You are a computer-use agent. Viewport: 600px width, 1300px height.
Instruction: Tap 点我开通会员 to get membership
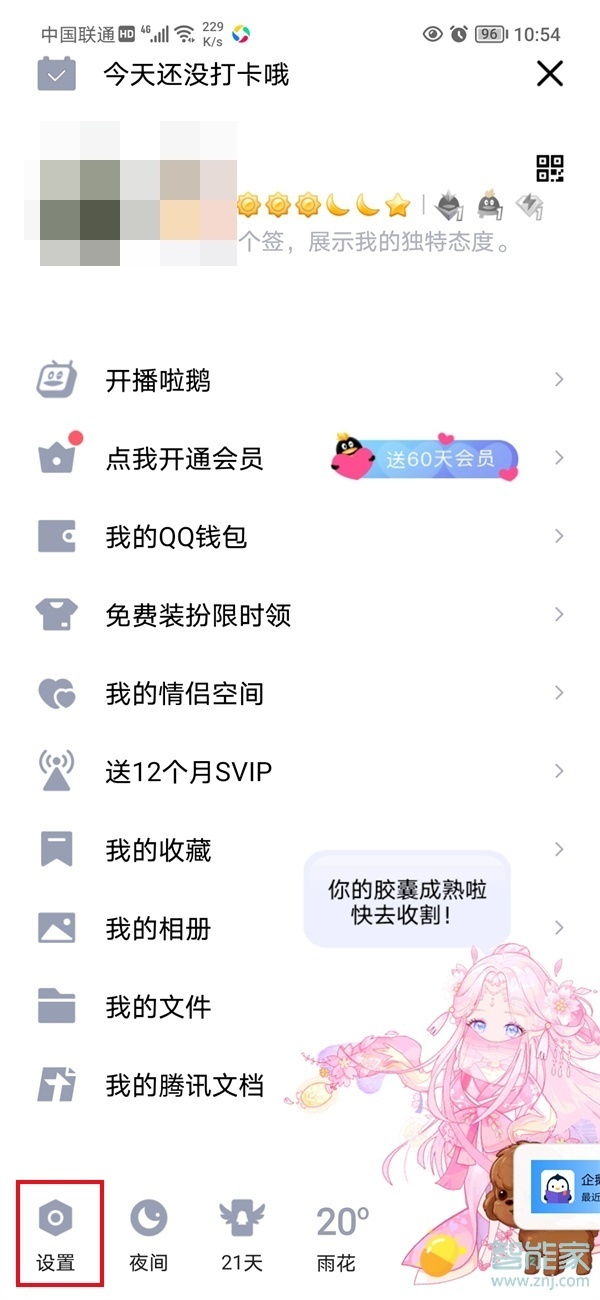tap(184, 459)
